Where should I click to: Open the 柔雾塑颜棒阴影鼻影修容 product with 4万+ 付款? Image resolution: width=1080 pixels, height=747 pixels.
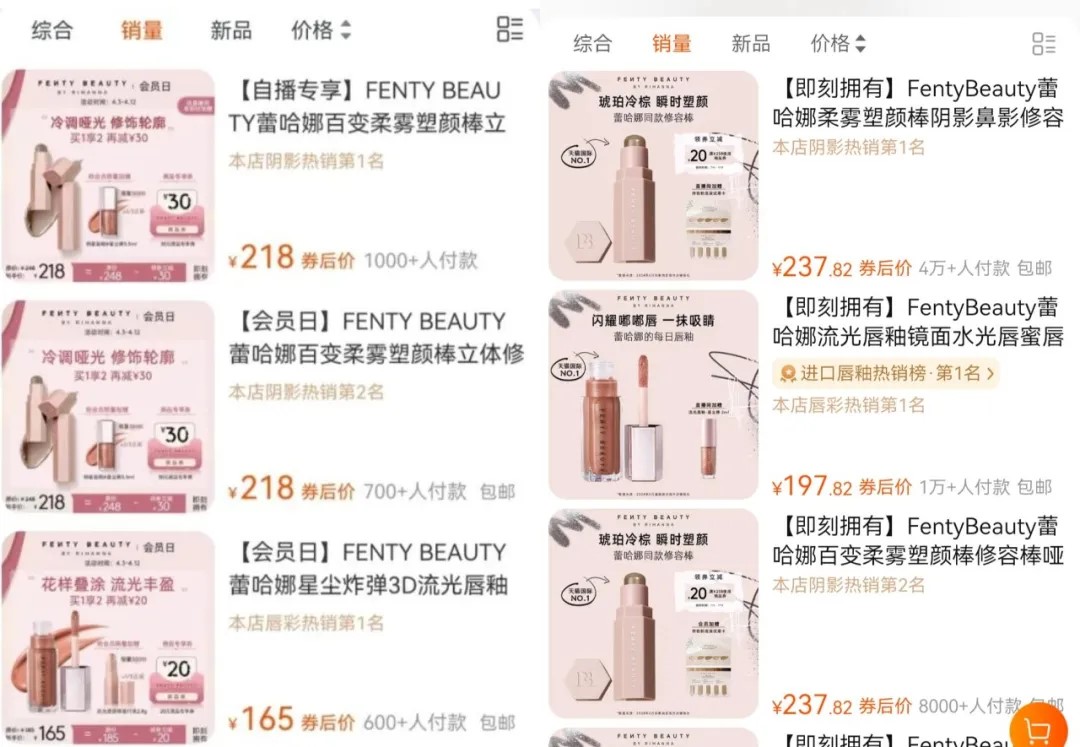coord(917,103)
